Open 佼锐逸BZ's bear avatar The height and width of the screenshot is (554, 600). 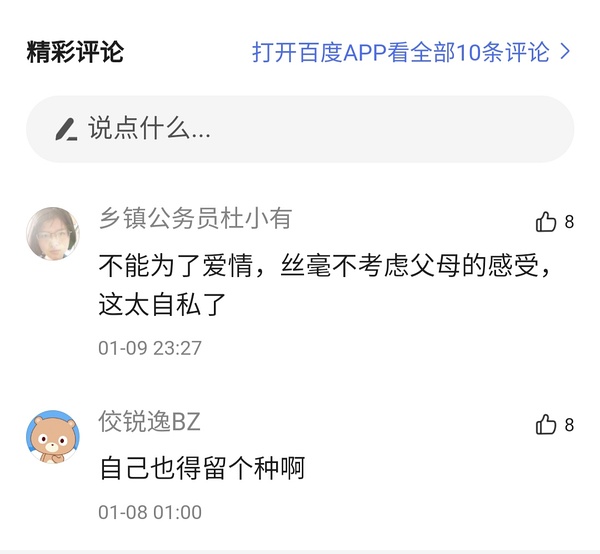point(53,437)
